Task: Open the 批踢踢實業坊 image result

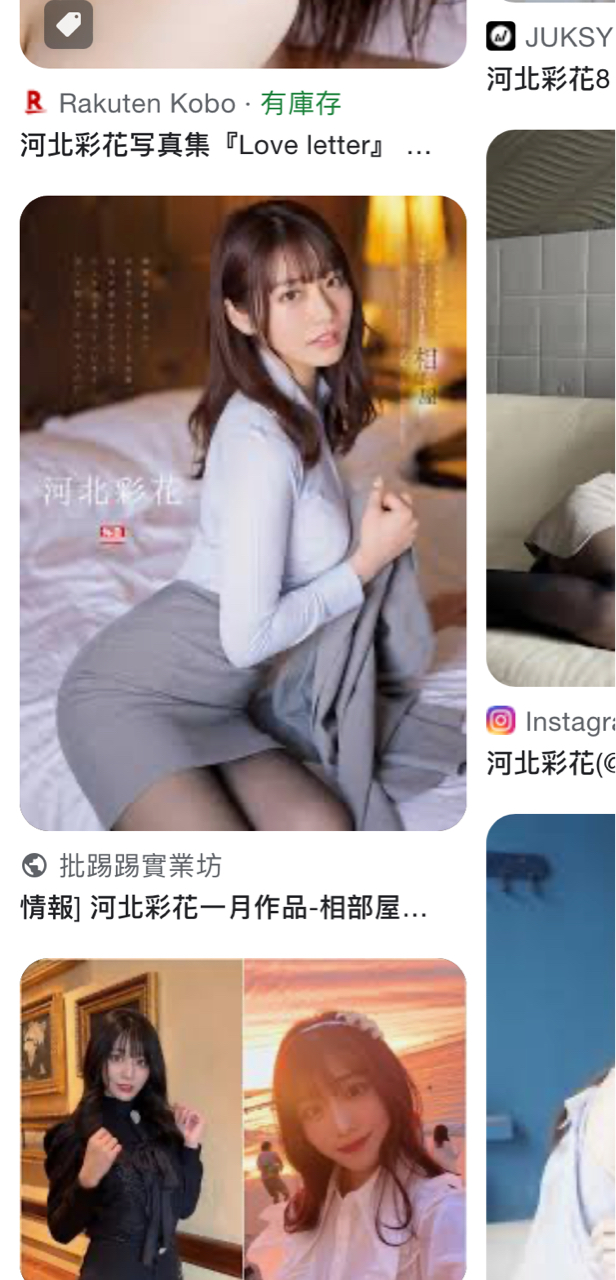Action: 243,512
